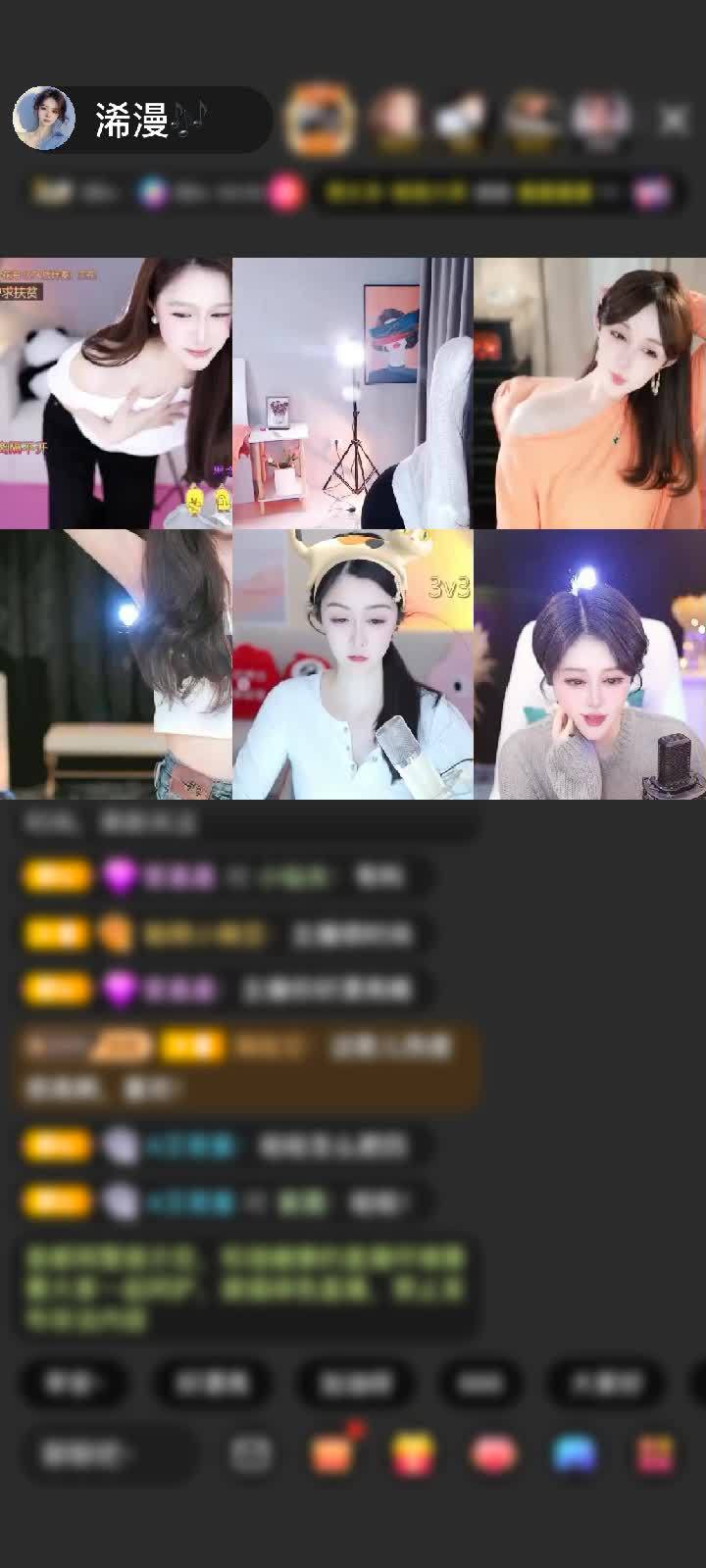Open the orange sweater streamer's video tile
Screen dimensions: 706x1568
point(588,393)
